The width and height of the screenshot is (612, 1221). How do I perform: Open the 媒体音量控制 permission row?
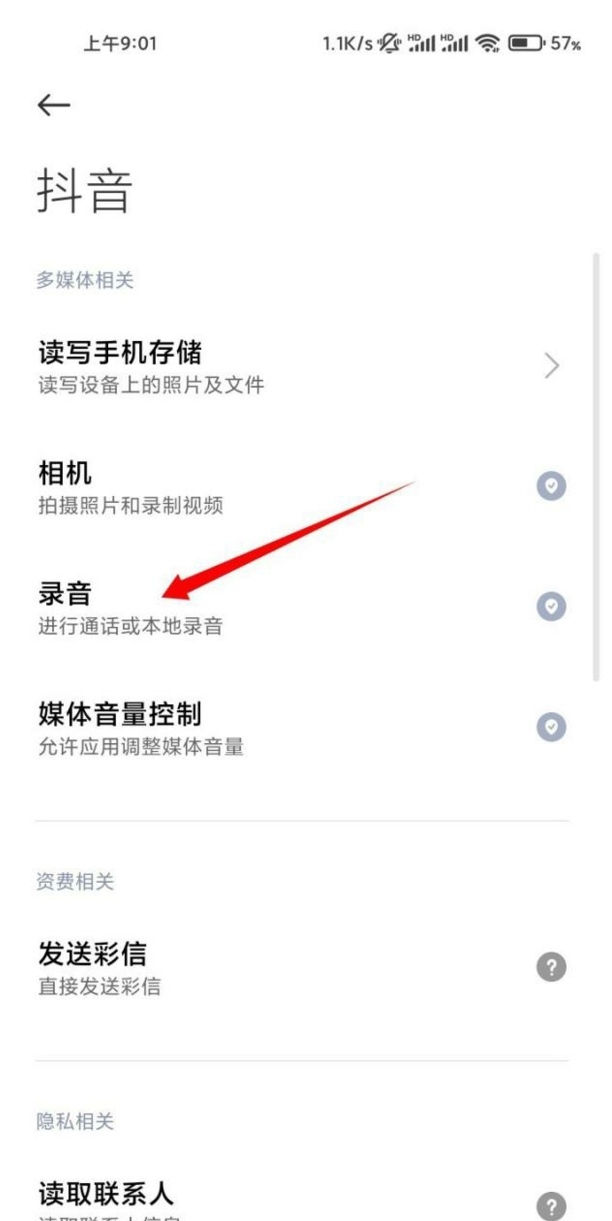(x=300, y=727)
